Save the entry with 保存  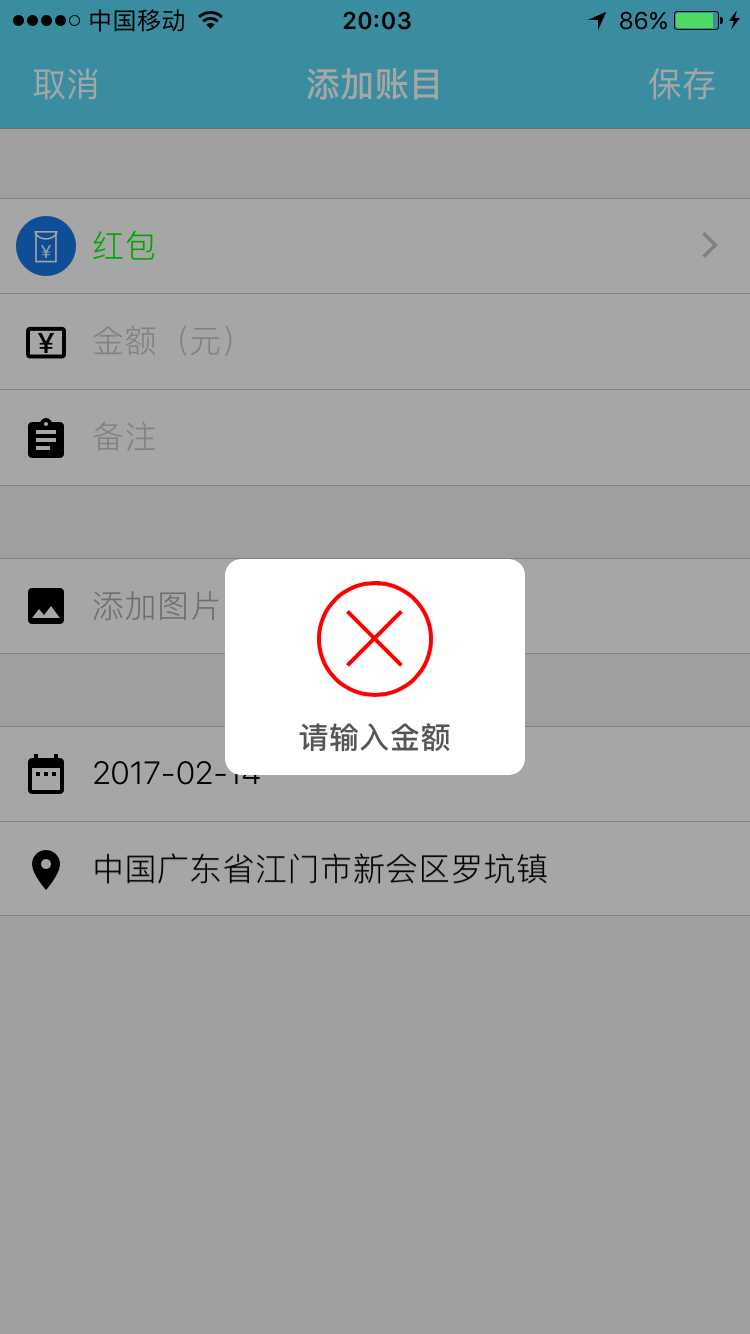[x=681, y=84]
